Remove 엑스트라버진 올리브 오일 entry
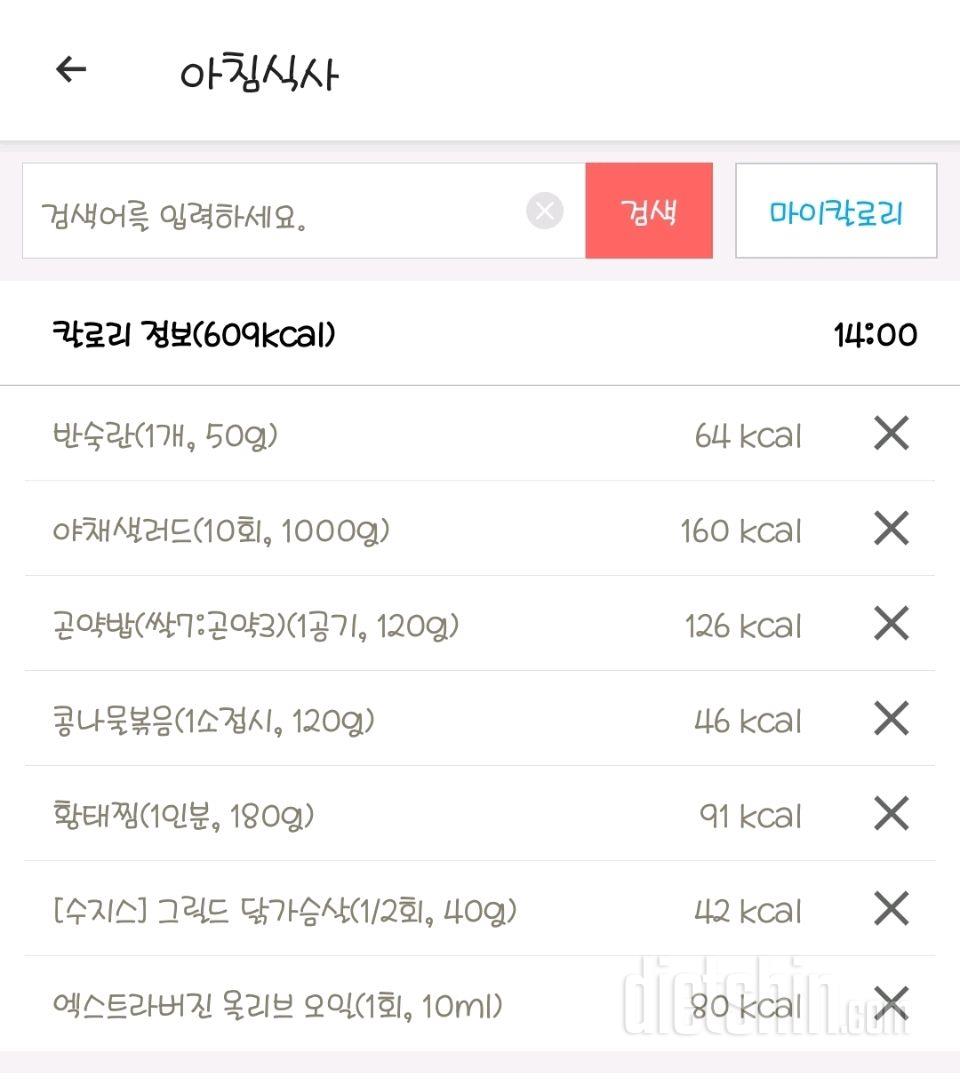 click(890, 1003)
